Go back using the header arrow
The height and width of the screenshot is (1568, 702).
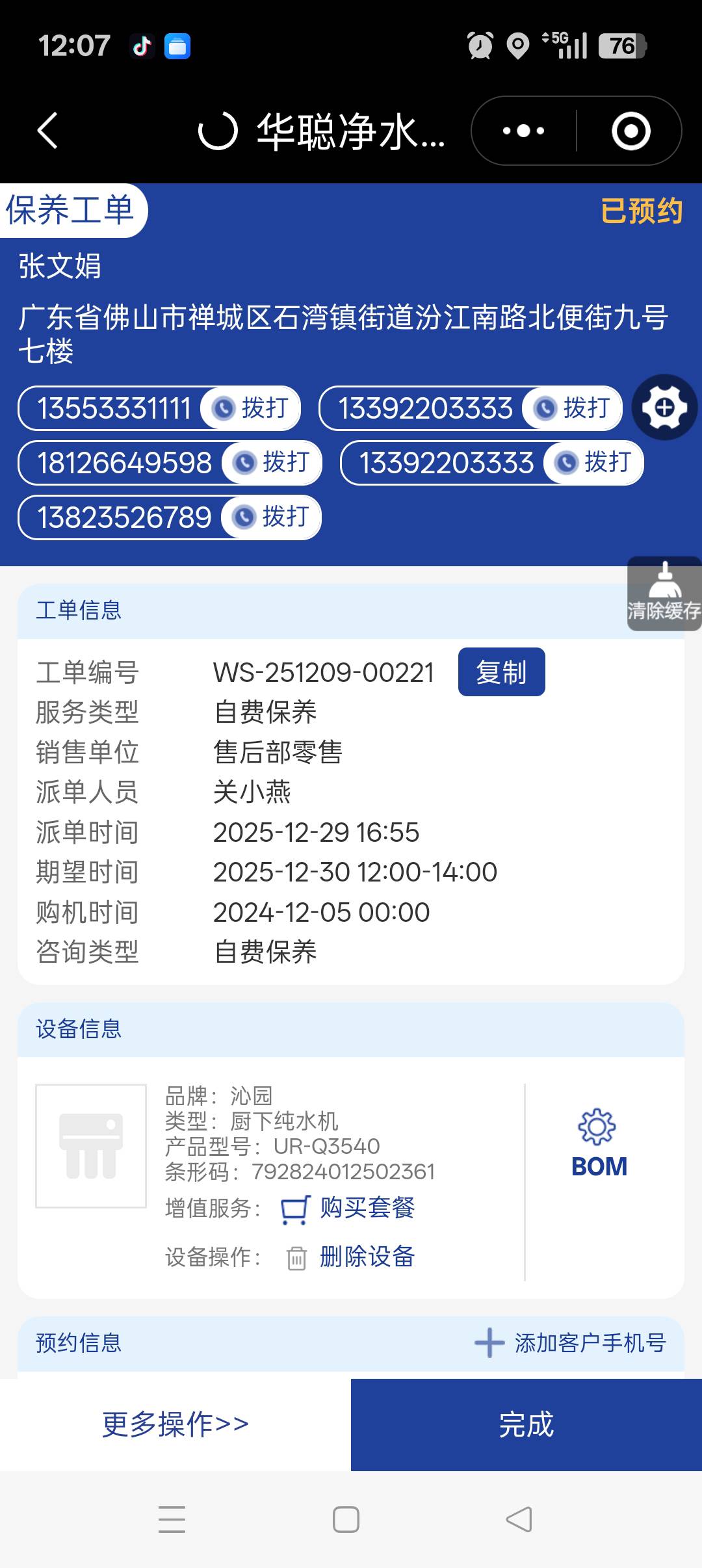48,131
